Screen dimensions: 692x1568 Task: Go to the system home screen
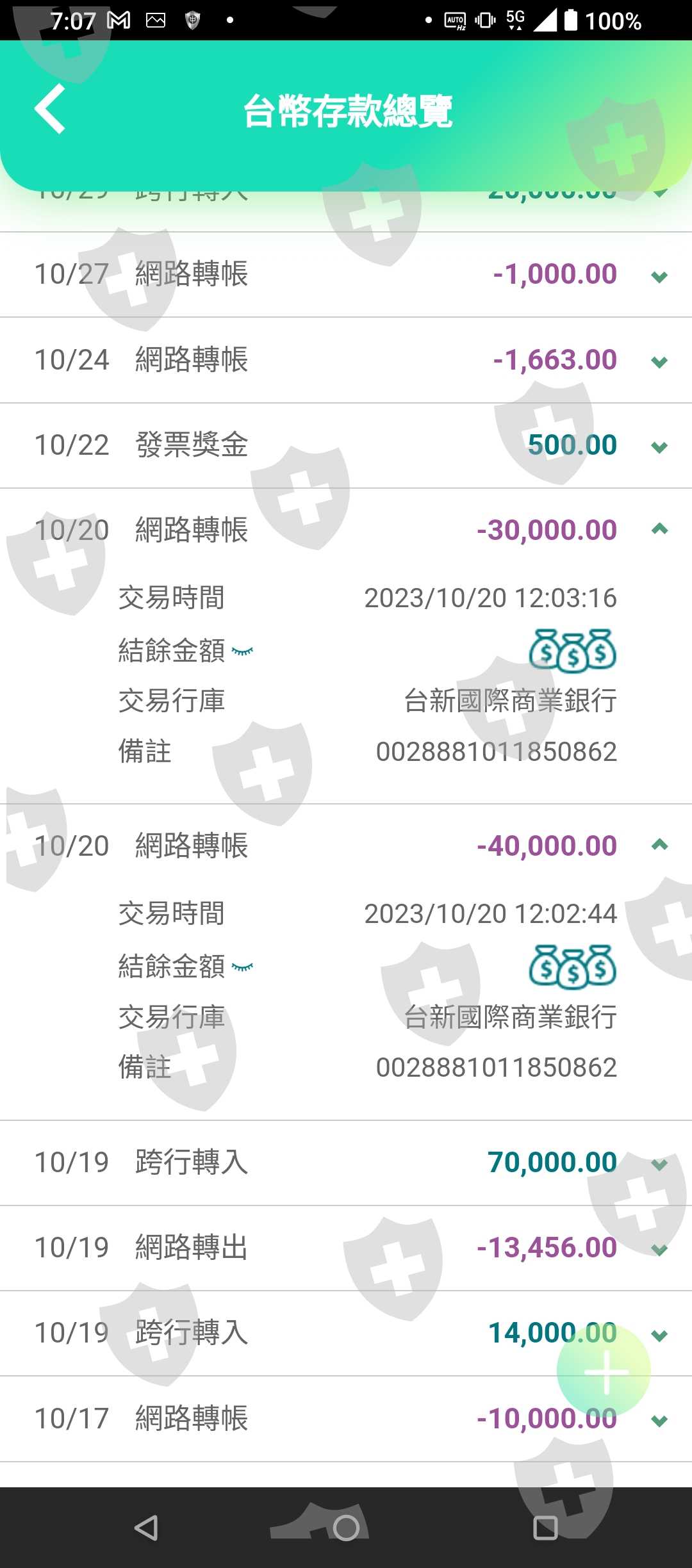[x=346, y=1528]
